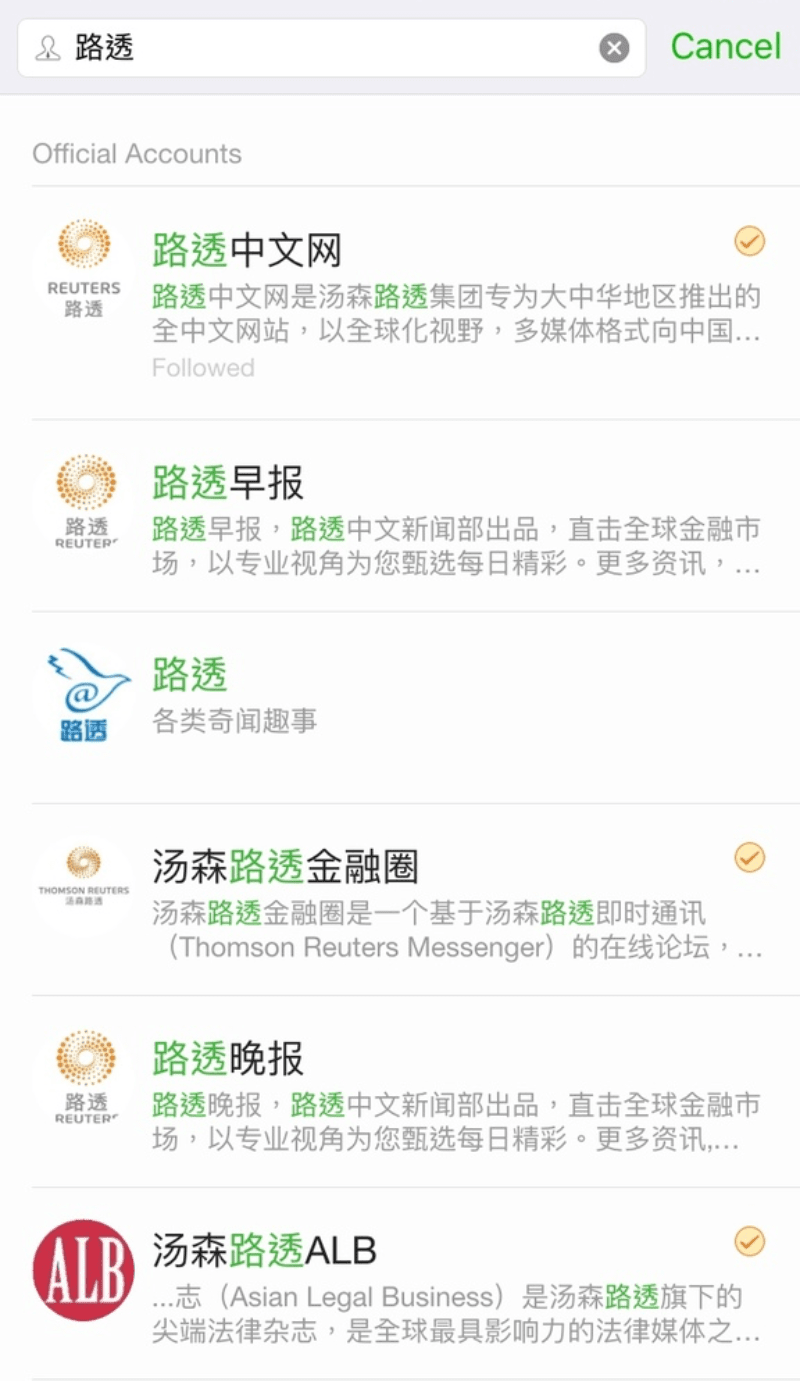Click inside the search input field

(300, 46)
